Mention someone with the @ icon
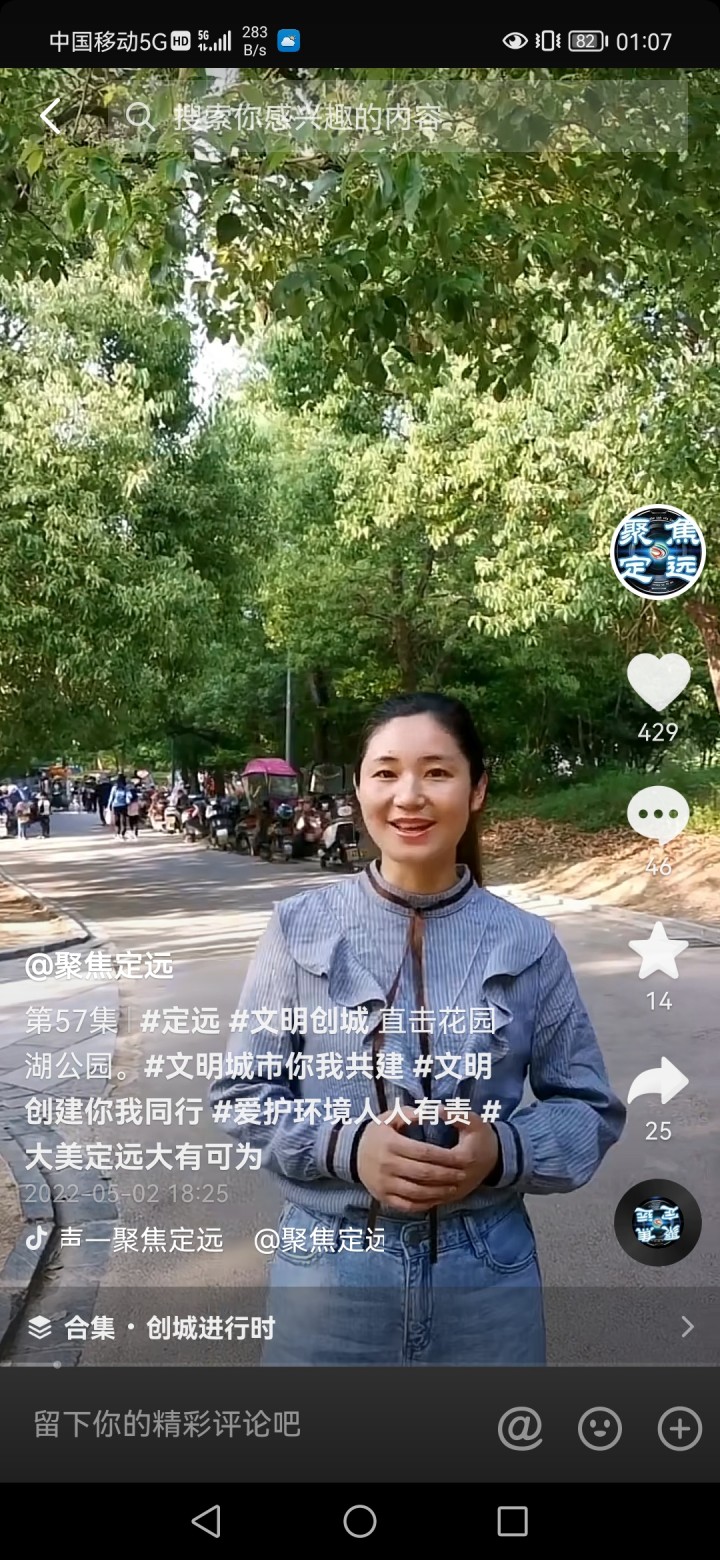The height and width of the screenshot is (1560, 720). (520, 1428)
